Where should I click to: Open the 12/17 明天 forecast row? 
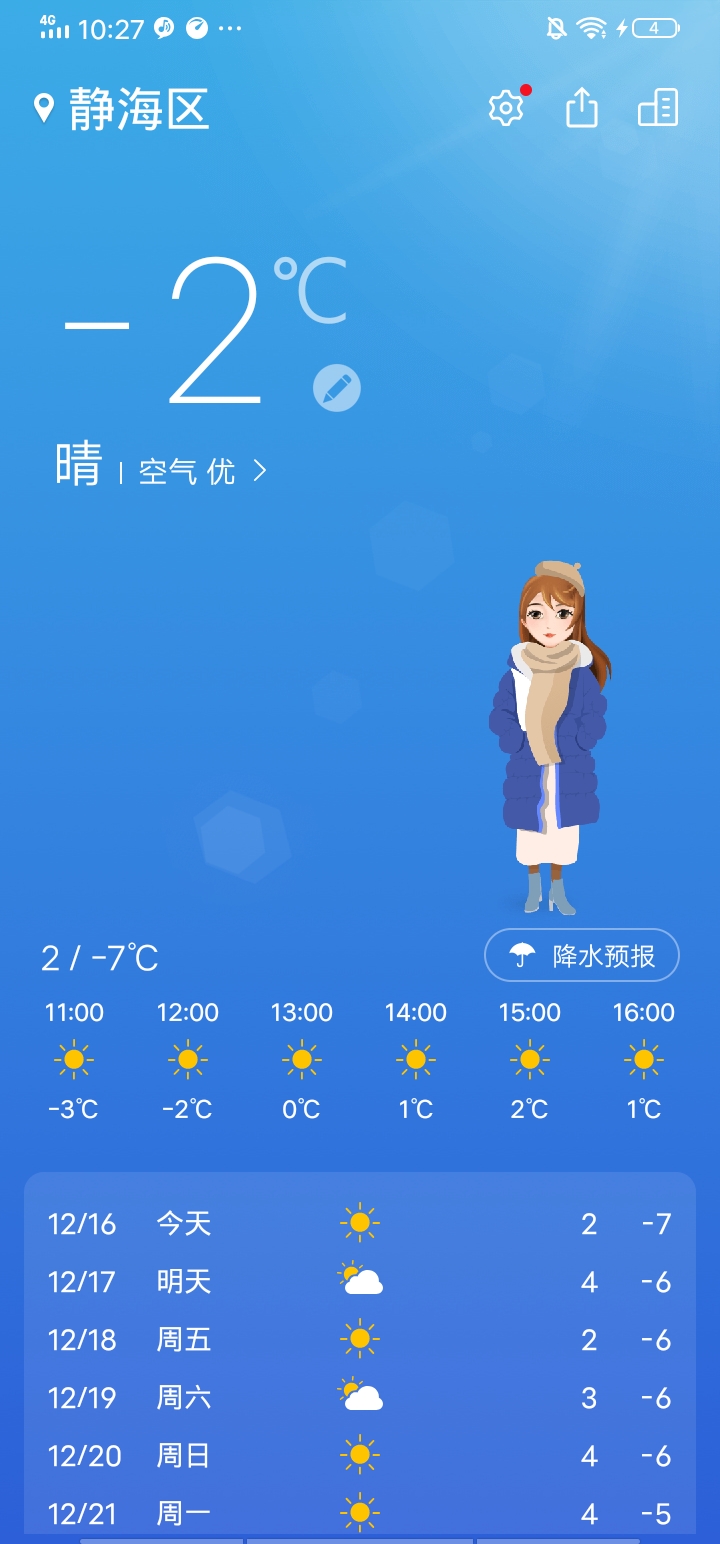click(x=360, y=1281)
